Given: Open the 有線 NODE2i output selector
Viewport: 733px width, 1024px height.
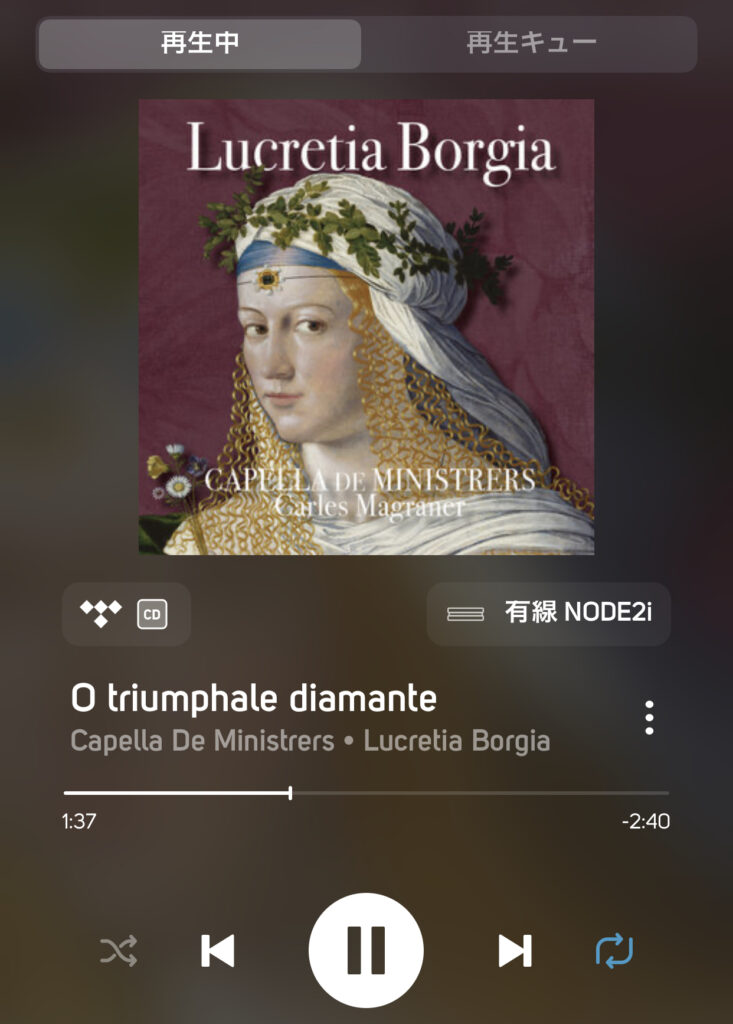Looking at the screenshot, I should [x=549, y=613].
